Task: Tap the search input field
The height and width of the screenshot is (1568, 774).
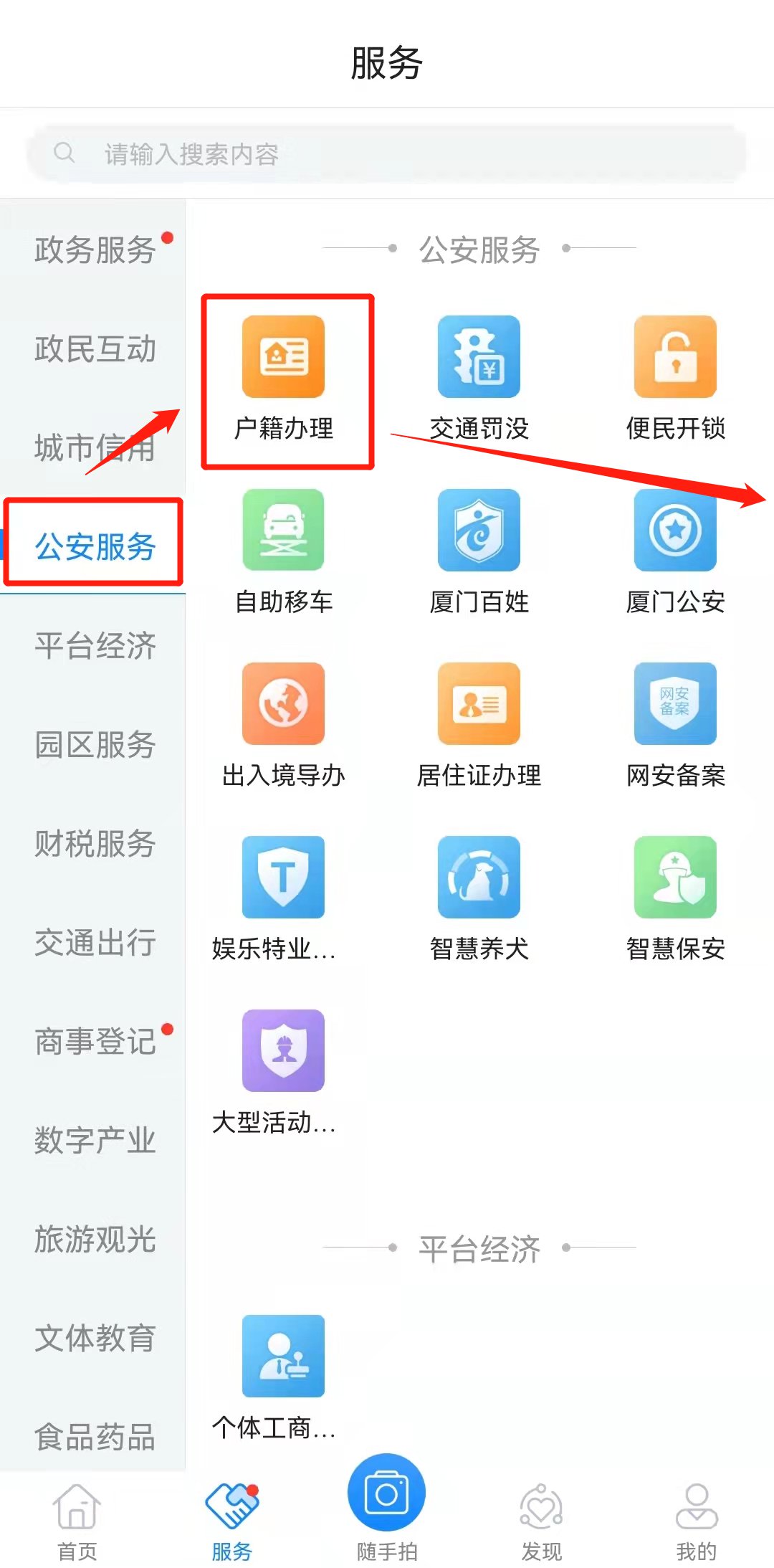Action: click(387, 153)
